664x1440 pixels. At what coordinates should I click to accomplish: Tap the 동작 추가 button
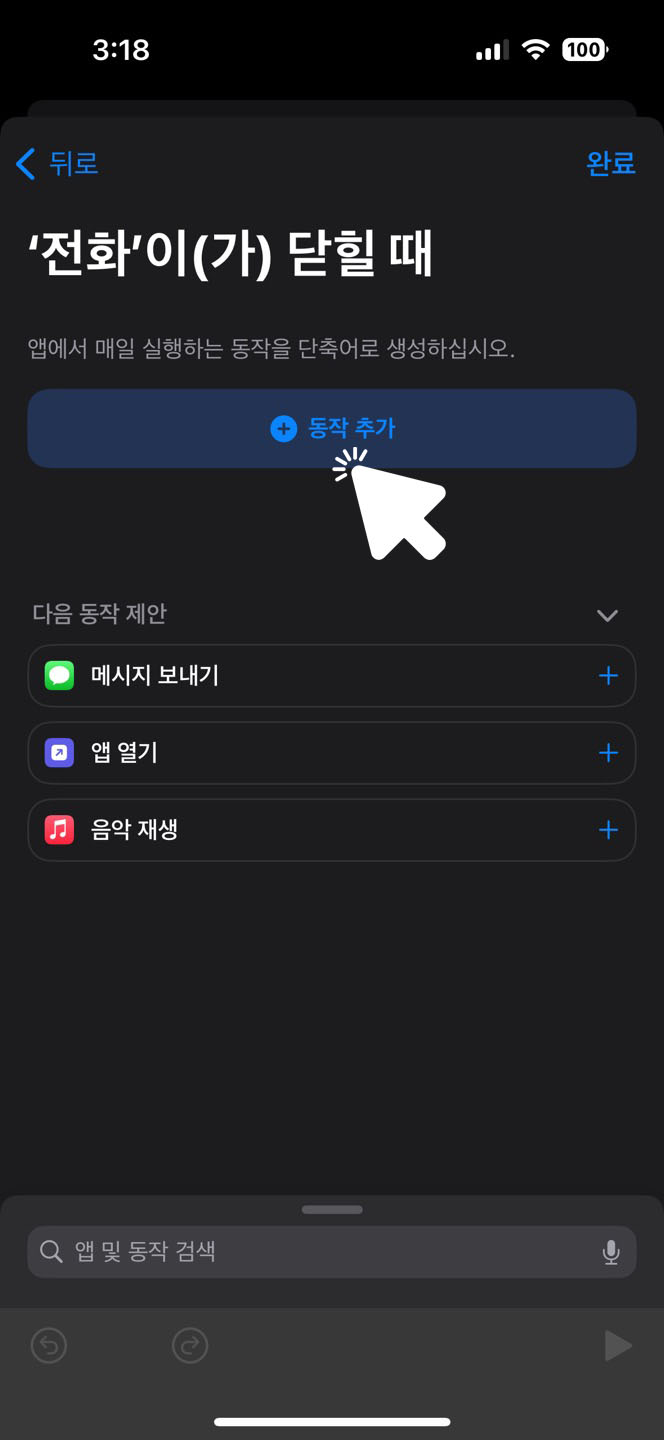point(332,429)
